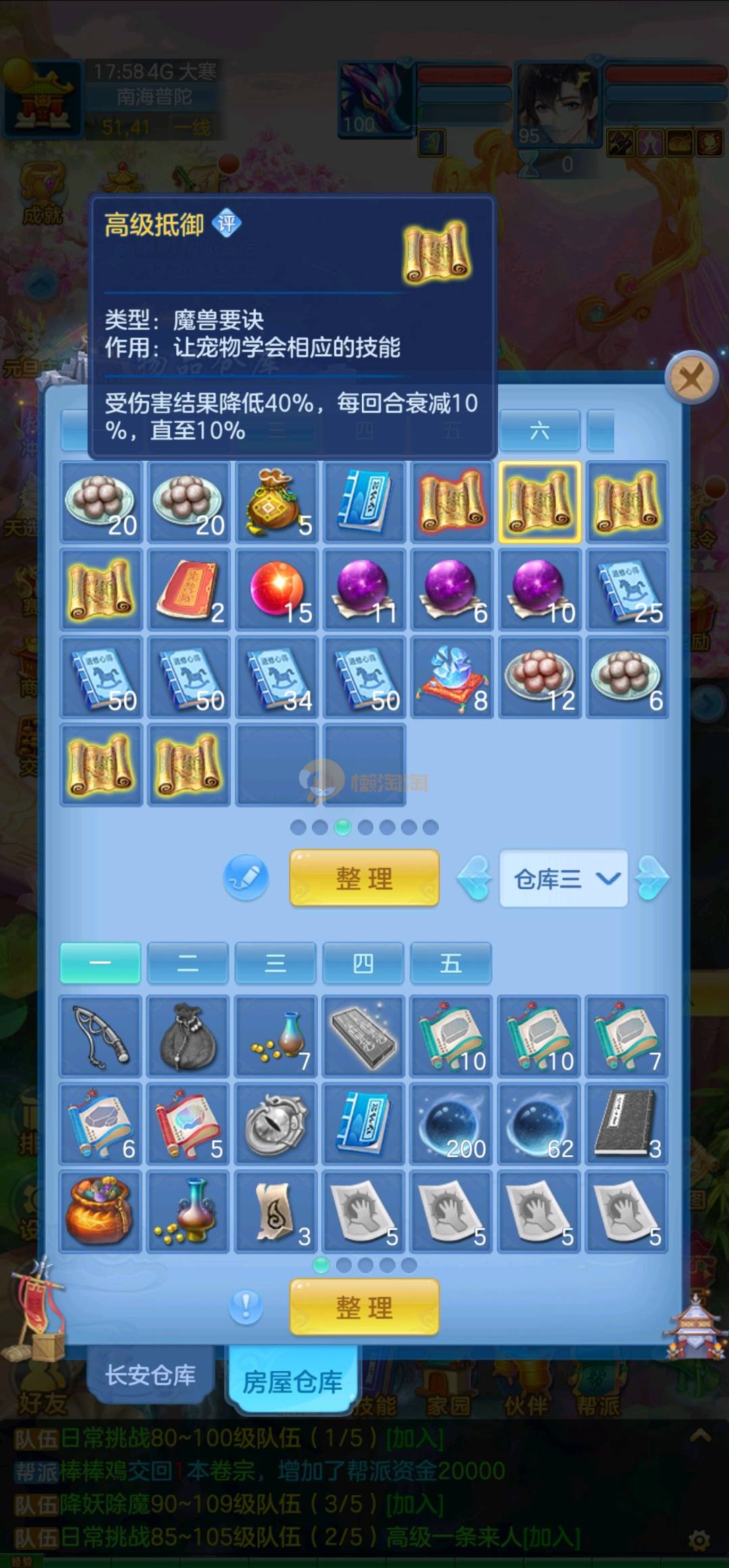Tap the exclamation info icon
Image resolution: width=729 pixels, height=1568 pixels.
[246, 1307]
